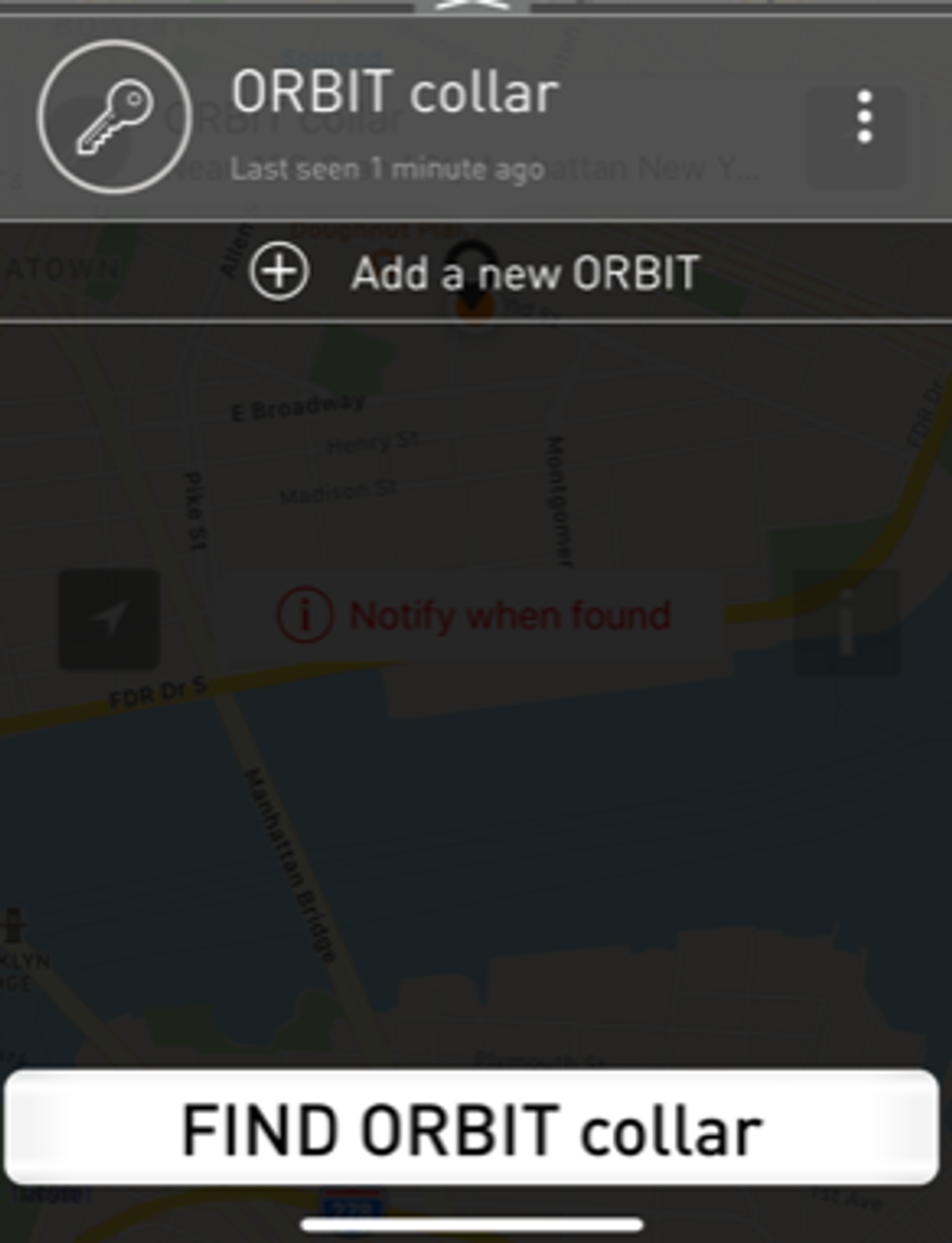Tap the FIND ORBIT collar button
The image size is (952, 1243).
pos(472,1130)
